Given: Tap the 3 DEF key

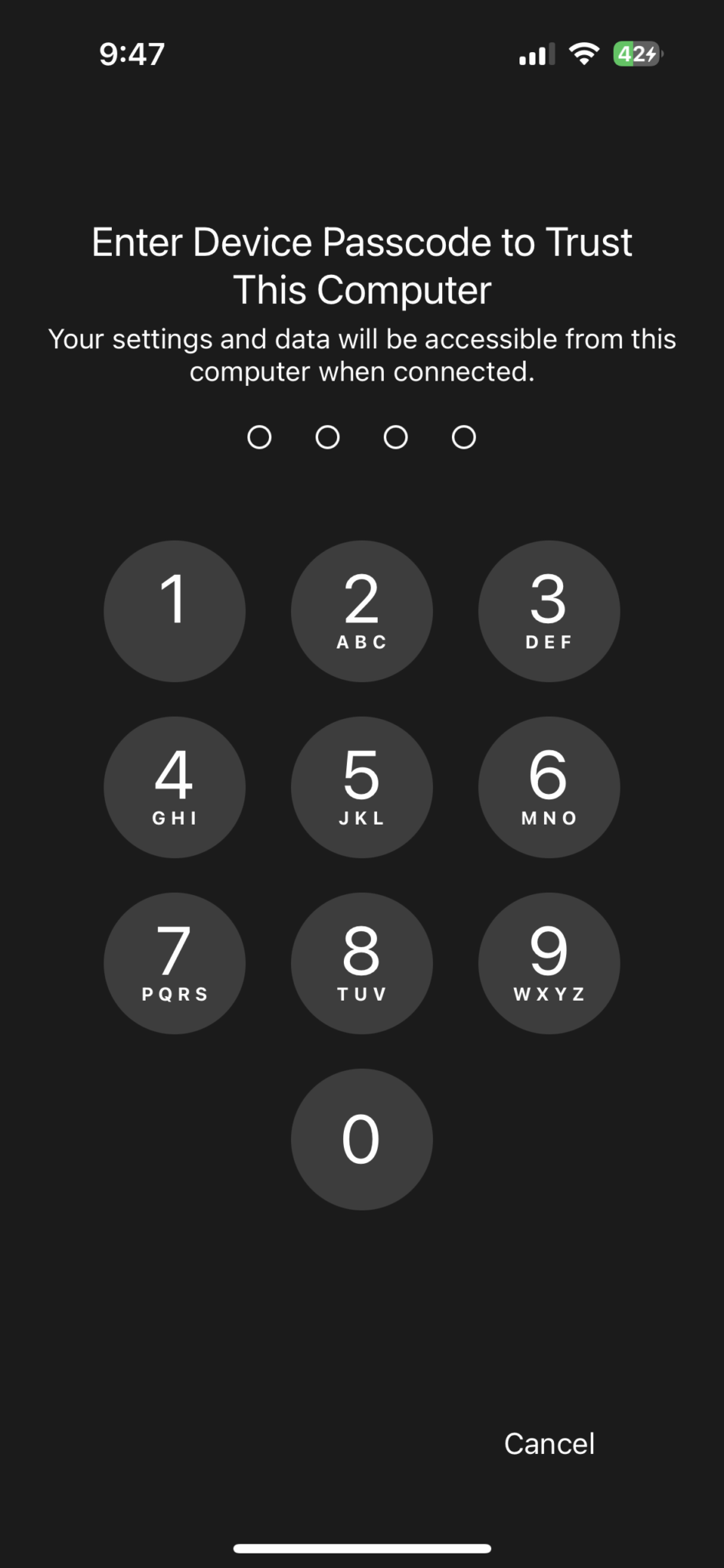Looking at the screenshot, I should coord(549,611).
